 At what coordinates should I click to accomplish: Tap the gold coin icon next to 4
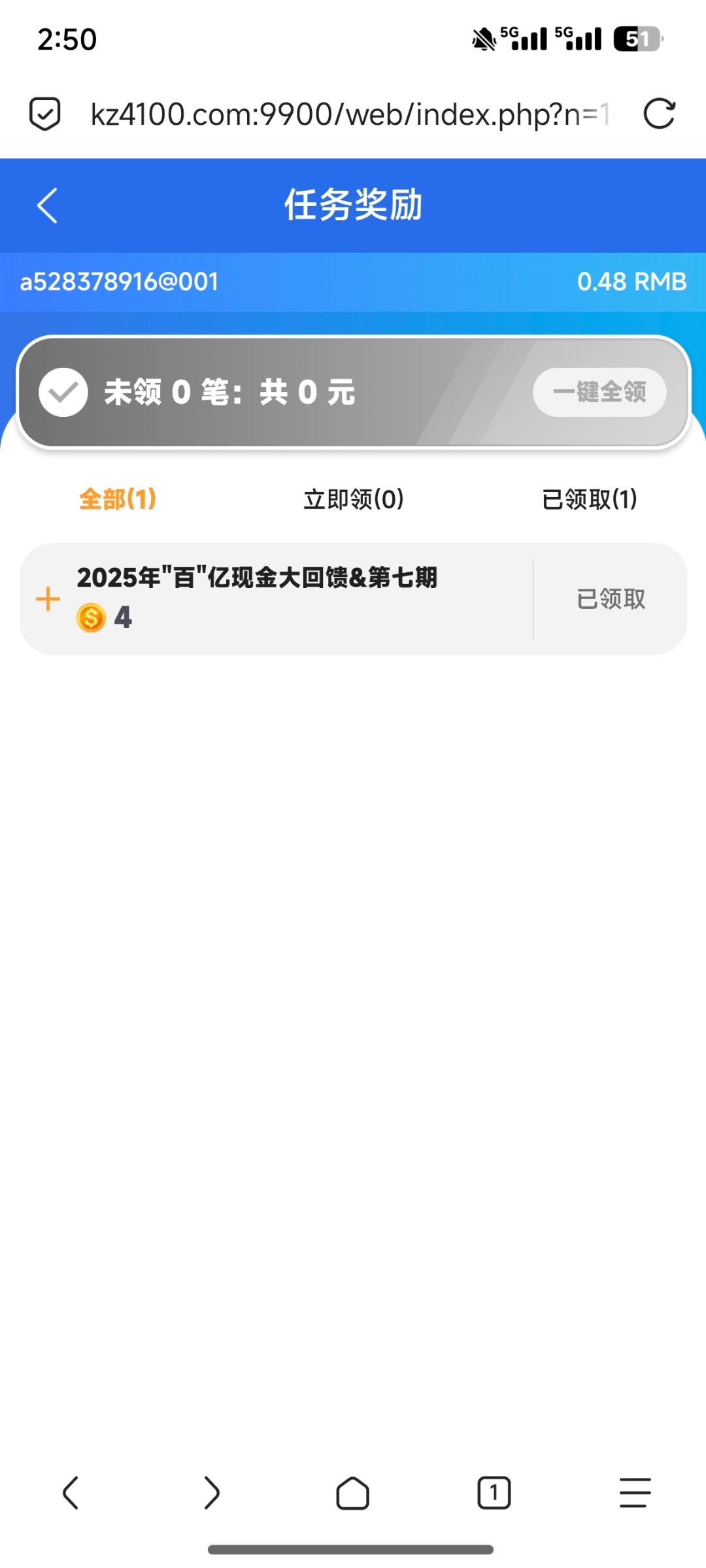click(x=92, y=617)
